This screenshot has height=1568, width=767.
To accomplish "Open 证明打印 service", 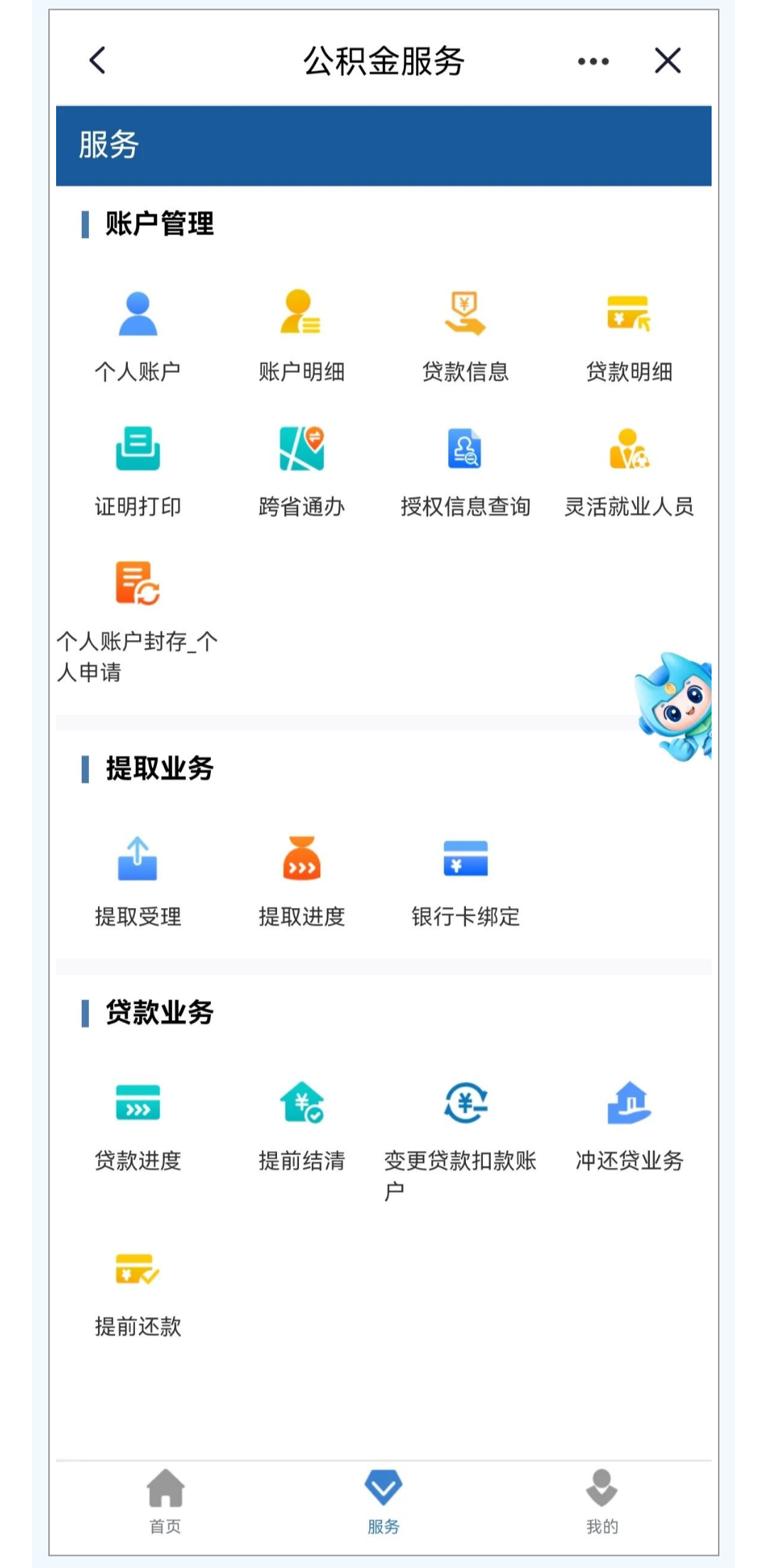I will click(138, 469).
